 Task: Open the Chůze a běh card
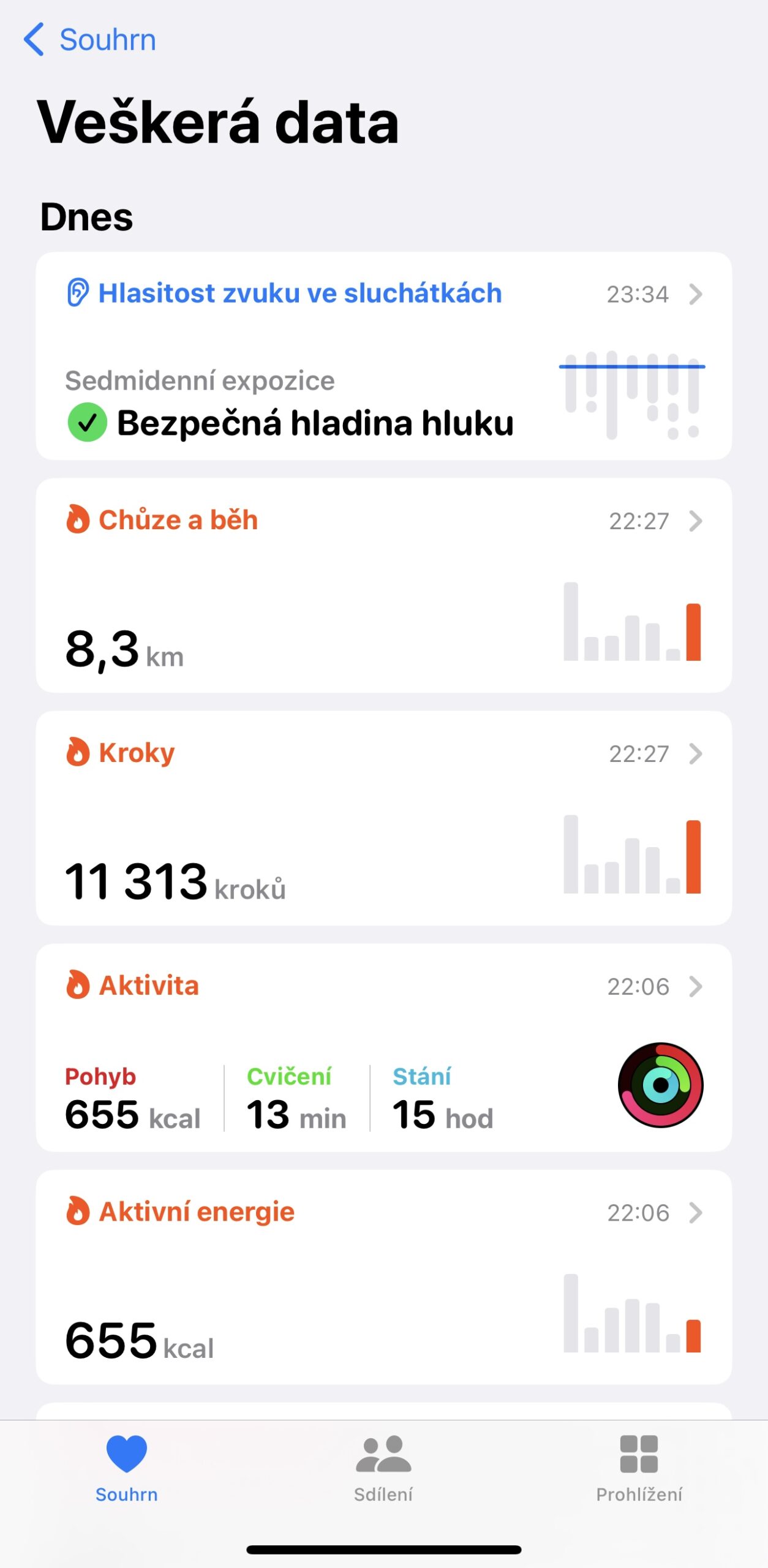pyautogui.click(x=383, y=586)
